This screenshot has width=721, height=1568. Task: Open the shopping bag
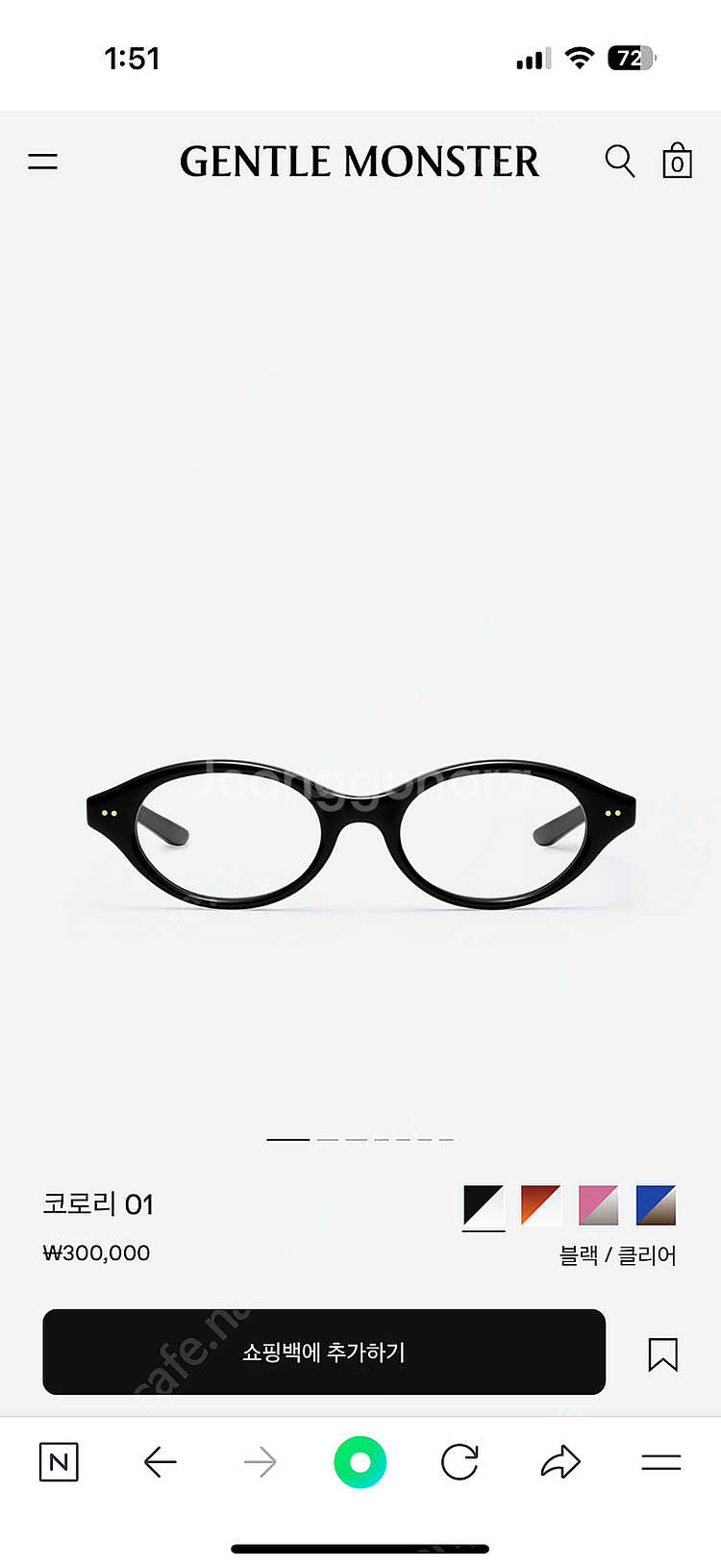(677, 161)
